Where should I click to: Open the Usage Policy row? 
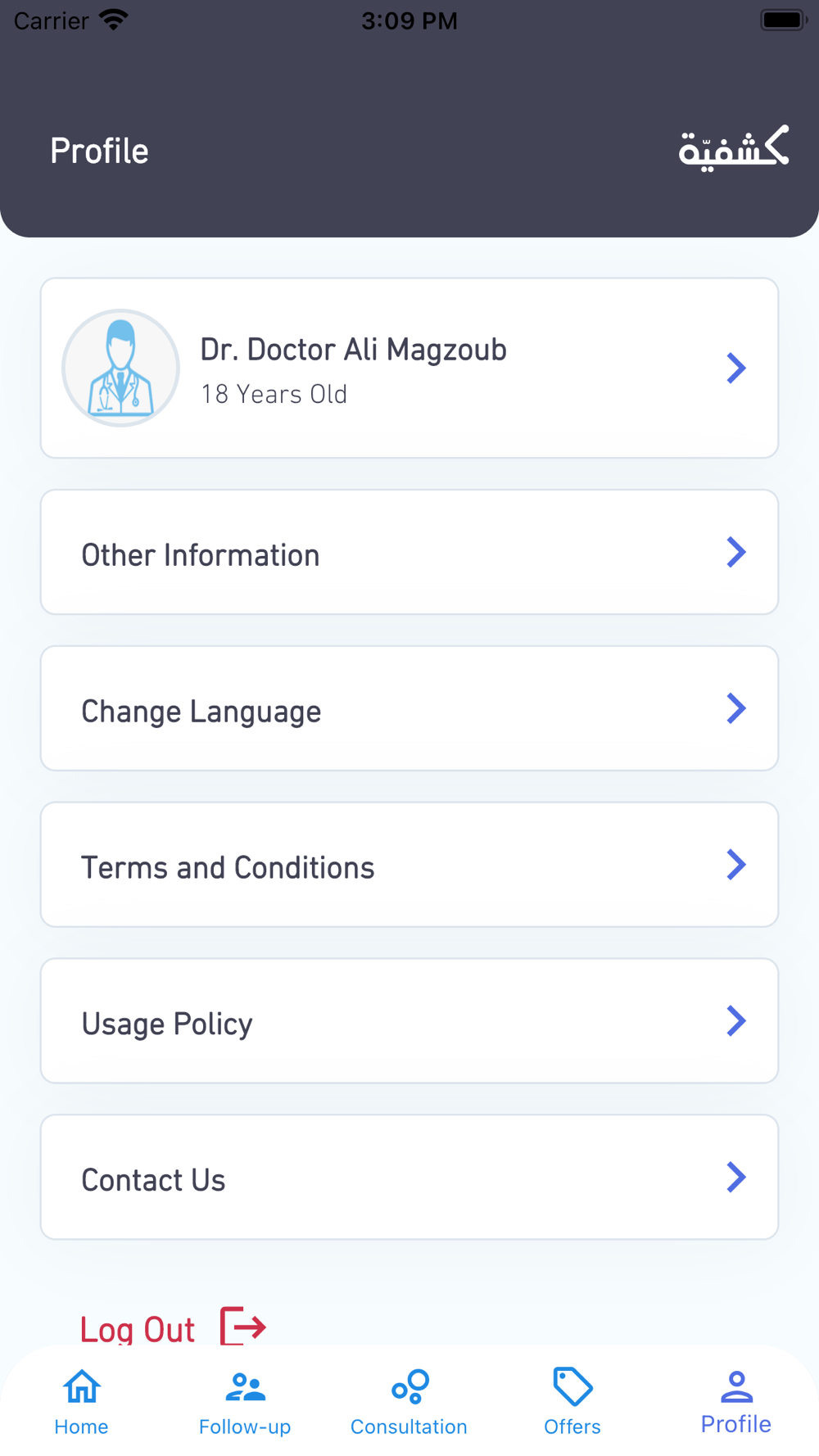[409, 1021]
